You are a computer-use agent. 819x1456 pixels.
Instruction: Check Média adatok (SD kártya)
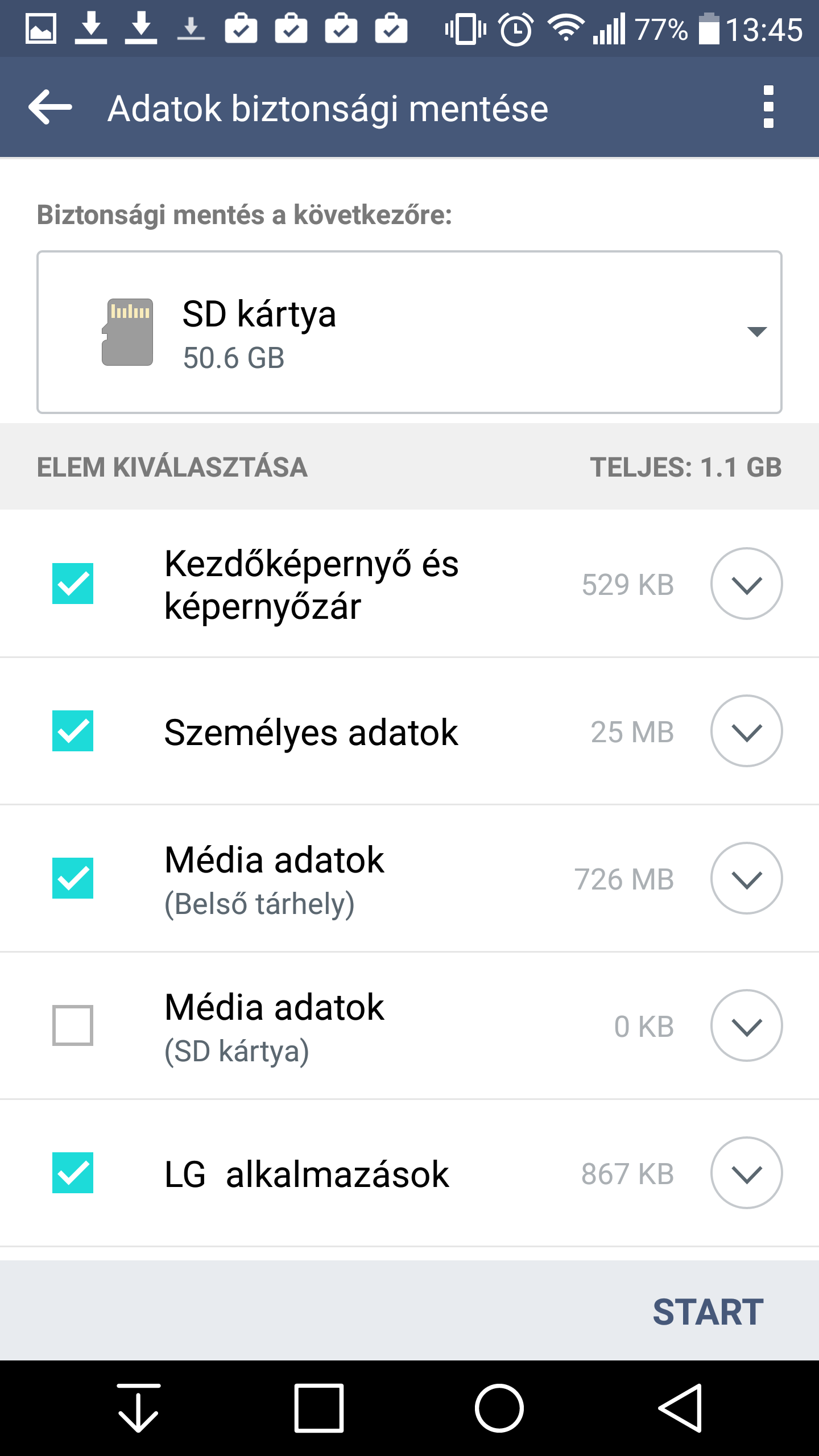coord(73,1025)
